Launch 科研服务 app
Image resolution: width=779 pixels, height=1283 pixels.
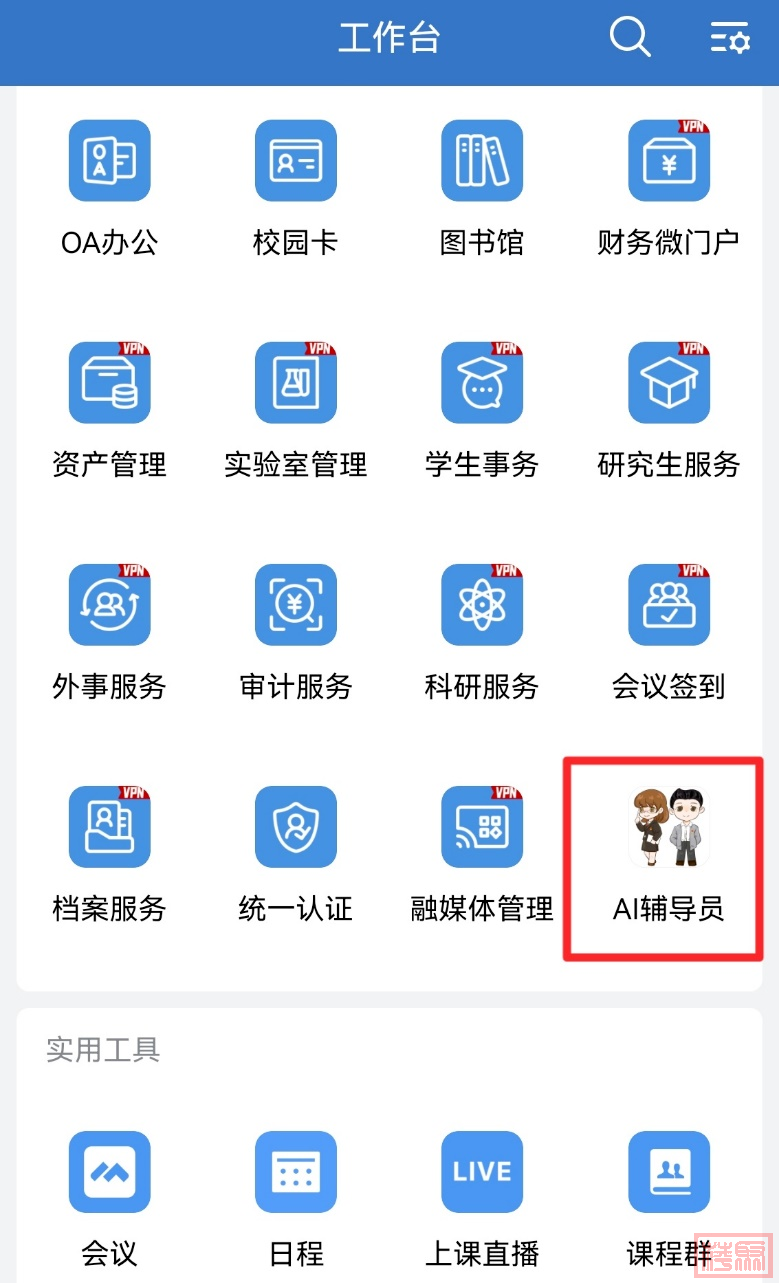[x=482, y=605]
